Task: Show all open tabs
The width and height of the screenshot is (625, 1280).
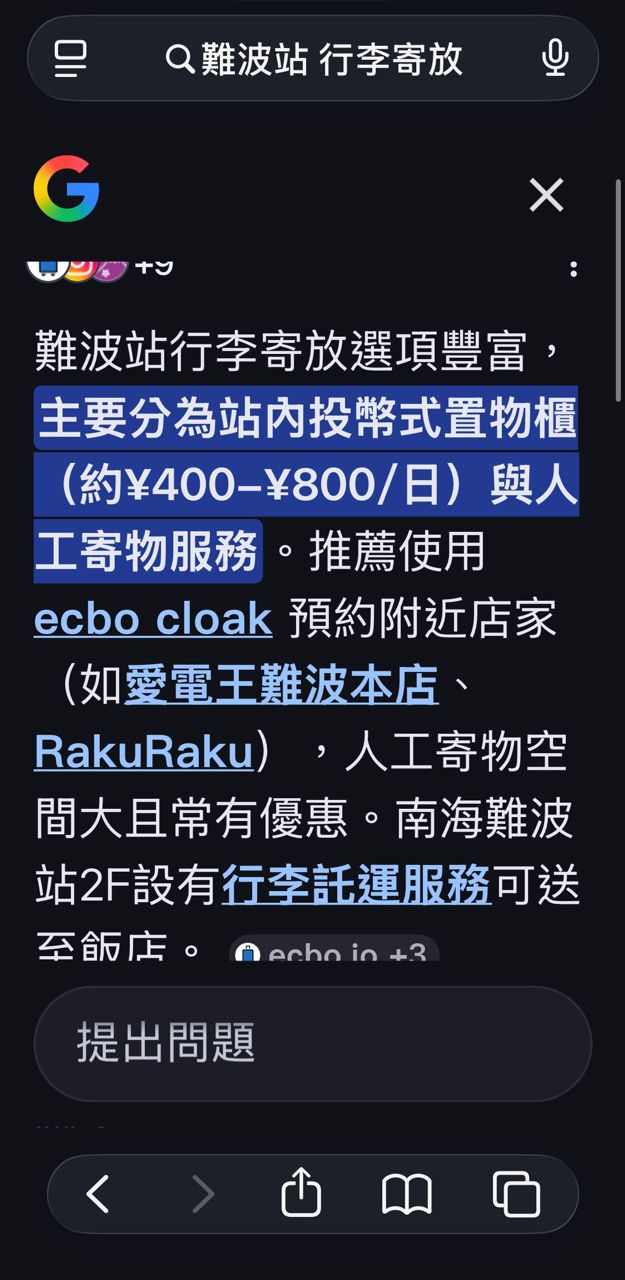Action: click(516, 1194)
